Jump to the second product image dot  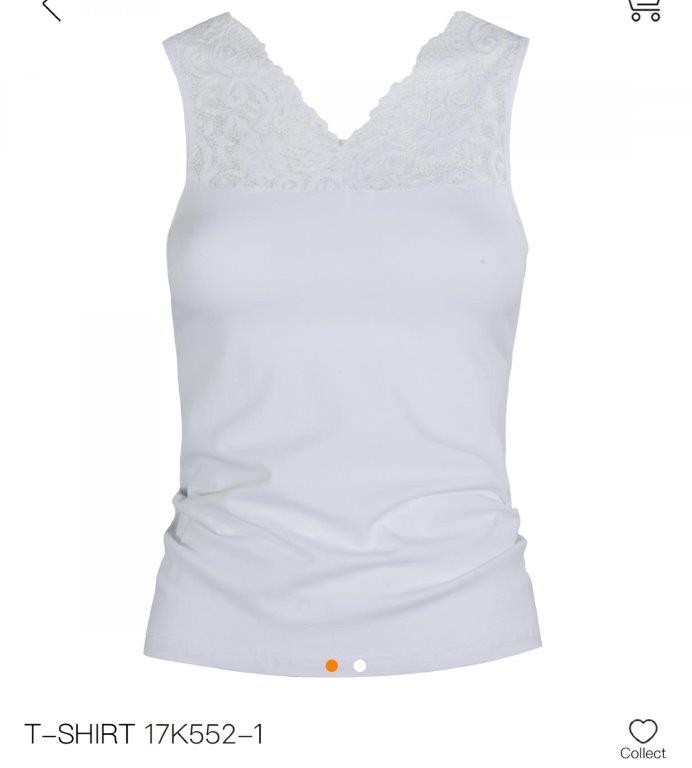(360, 665)
